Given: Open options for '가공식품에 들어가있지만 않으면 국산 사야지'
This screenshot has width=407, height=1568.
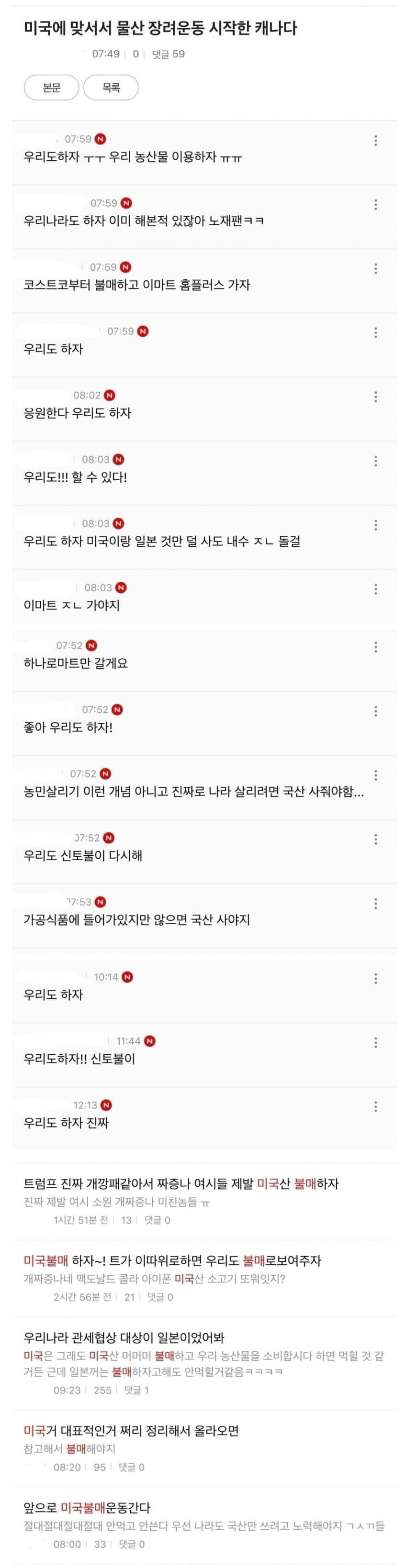Looking at the screenshot, I should pos(375,903).
